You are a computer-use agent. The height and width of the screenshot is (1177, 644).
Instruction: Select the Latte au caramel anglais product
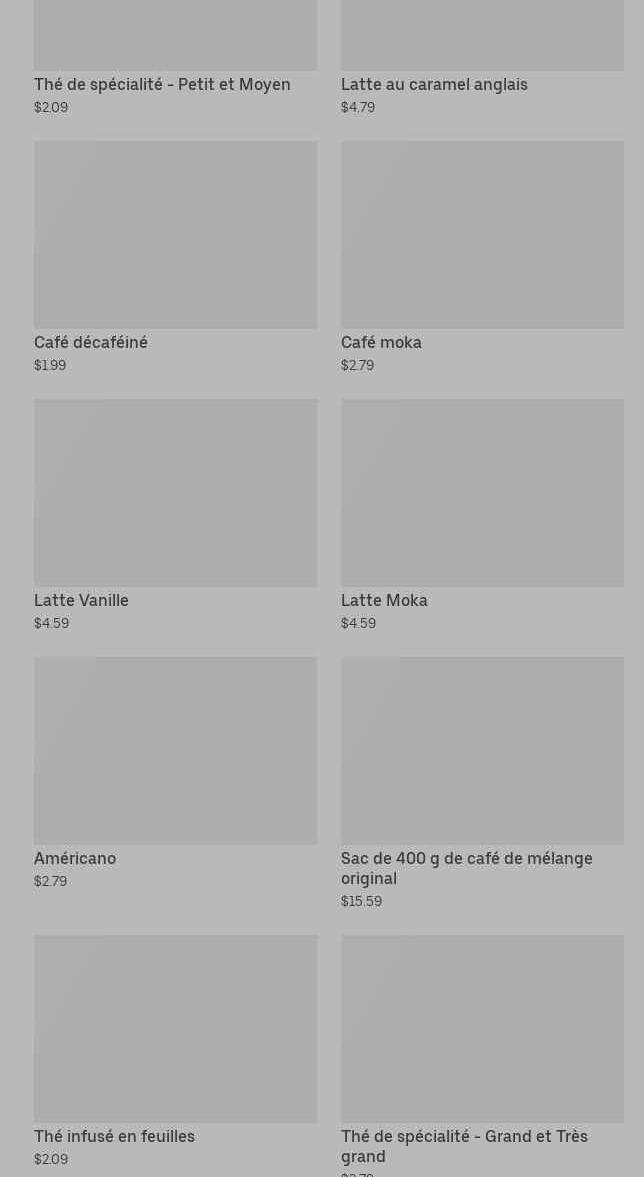click(482, 58)
